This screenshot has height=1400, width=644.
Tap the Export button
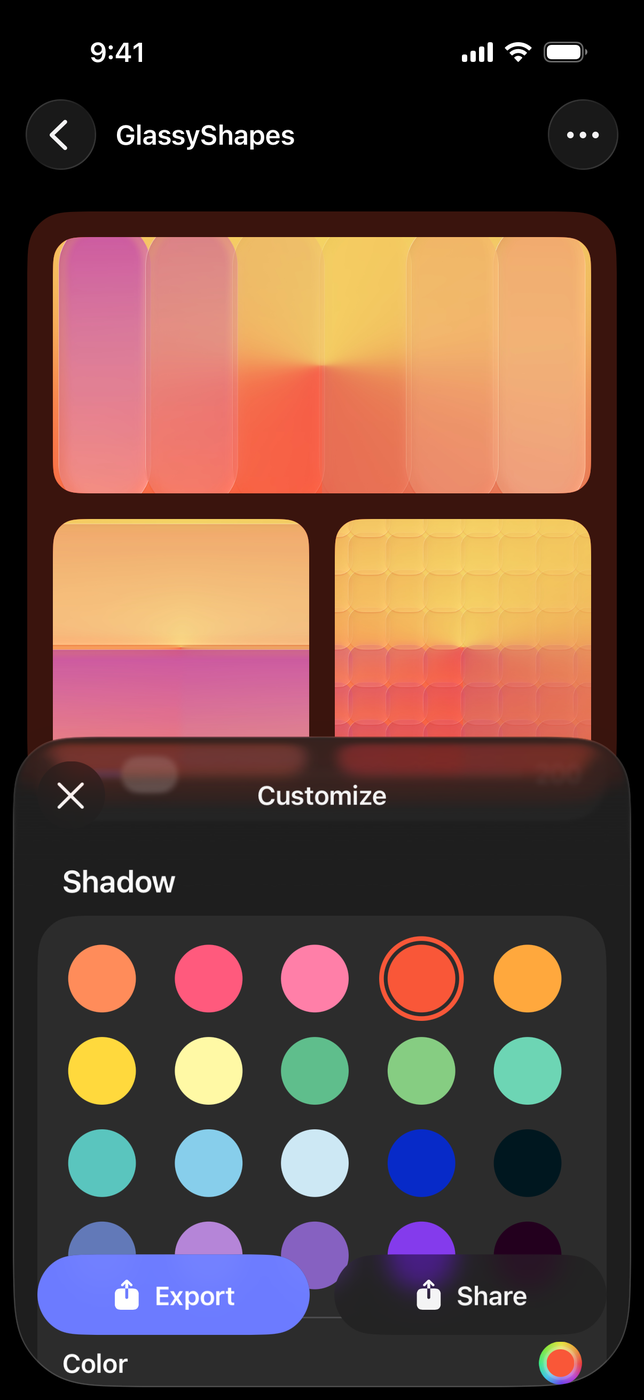coord(173,1296)
